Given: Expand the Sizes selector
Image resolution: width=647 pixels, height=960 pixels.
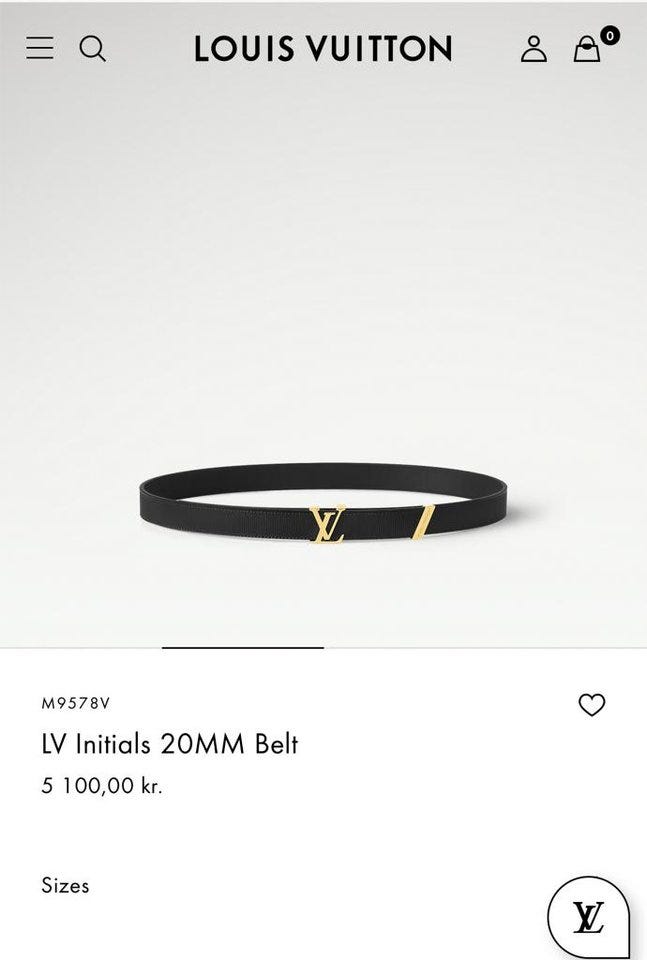Looking at the screenshot, I should pos(66,885).
